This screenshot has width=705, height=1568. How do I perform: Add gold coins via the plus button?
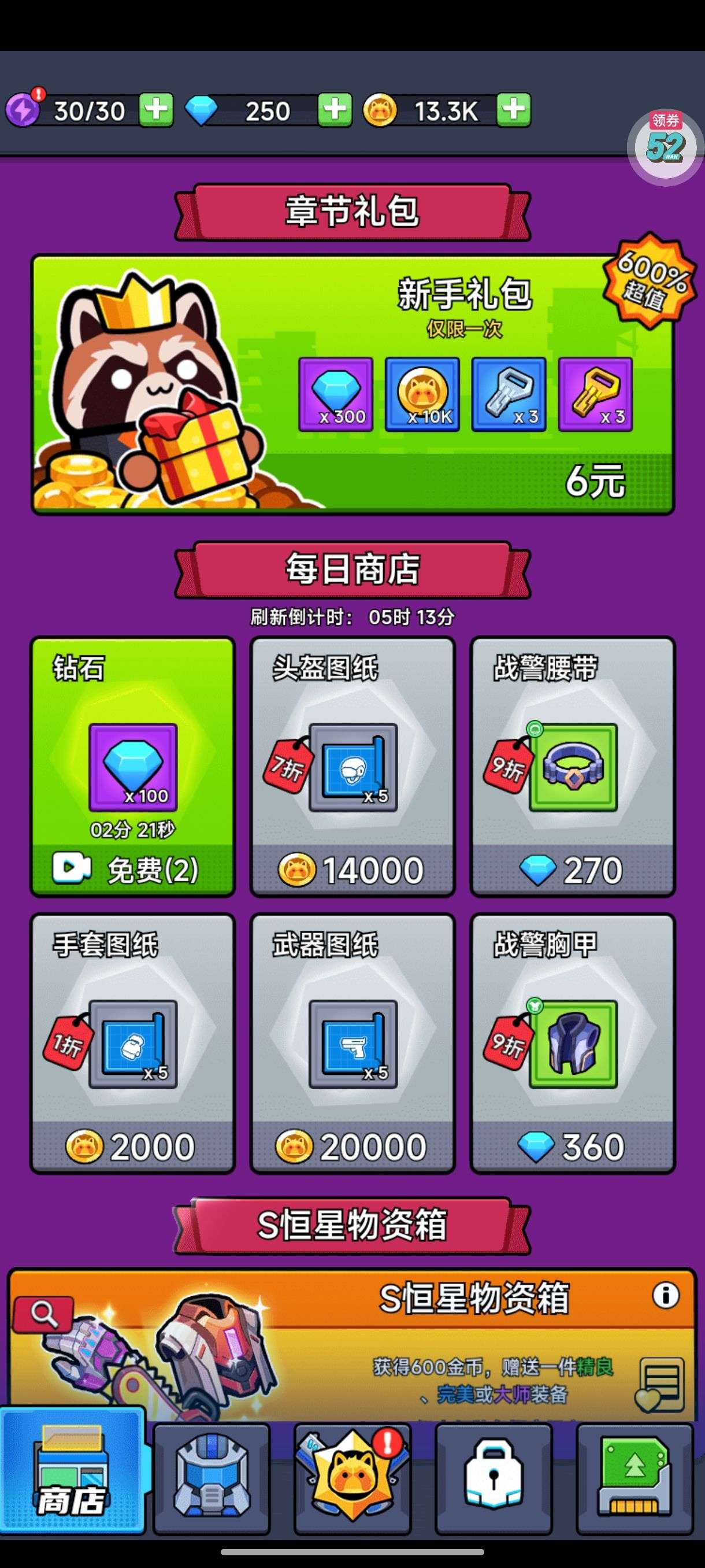click(513, 110)
